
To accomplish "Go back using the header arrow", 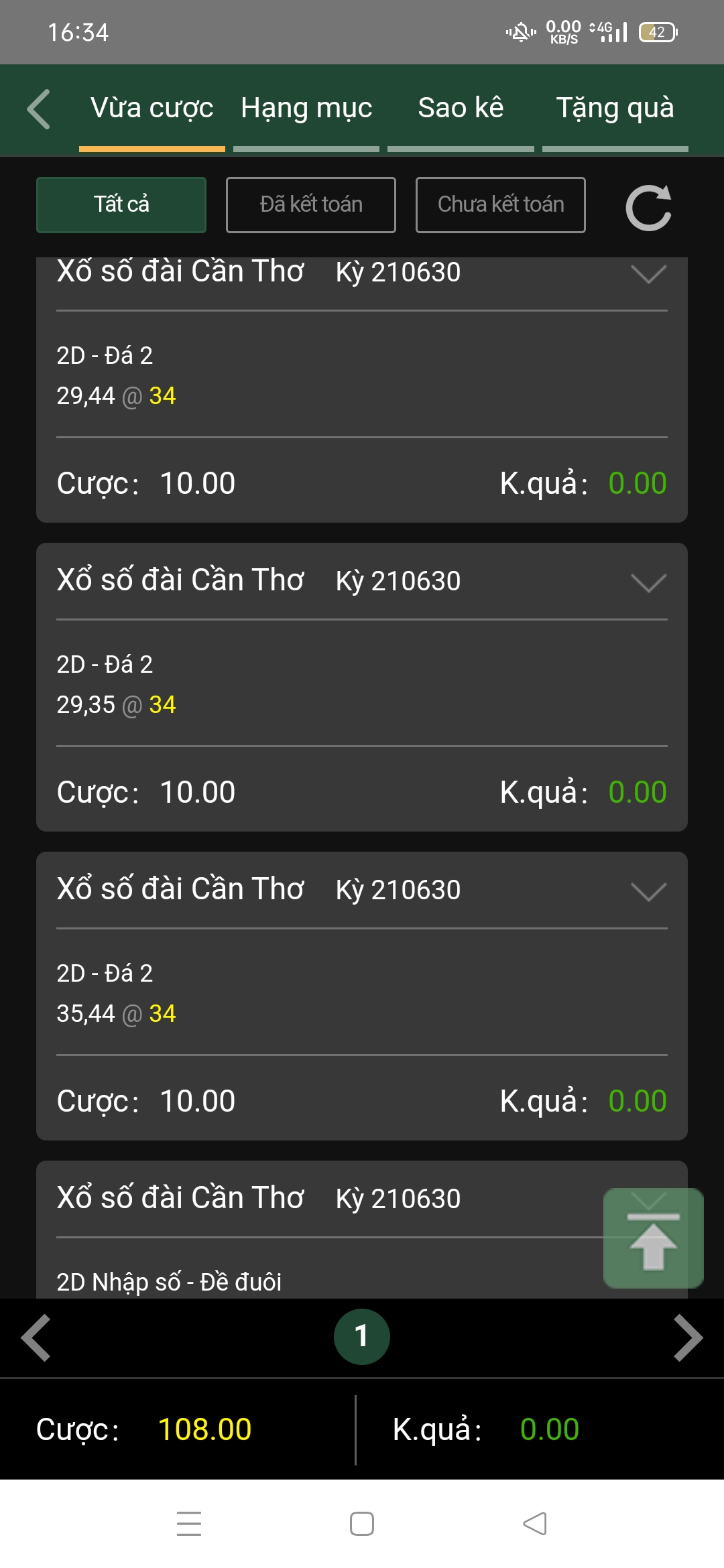I will coord(39,109).
